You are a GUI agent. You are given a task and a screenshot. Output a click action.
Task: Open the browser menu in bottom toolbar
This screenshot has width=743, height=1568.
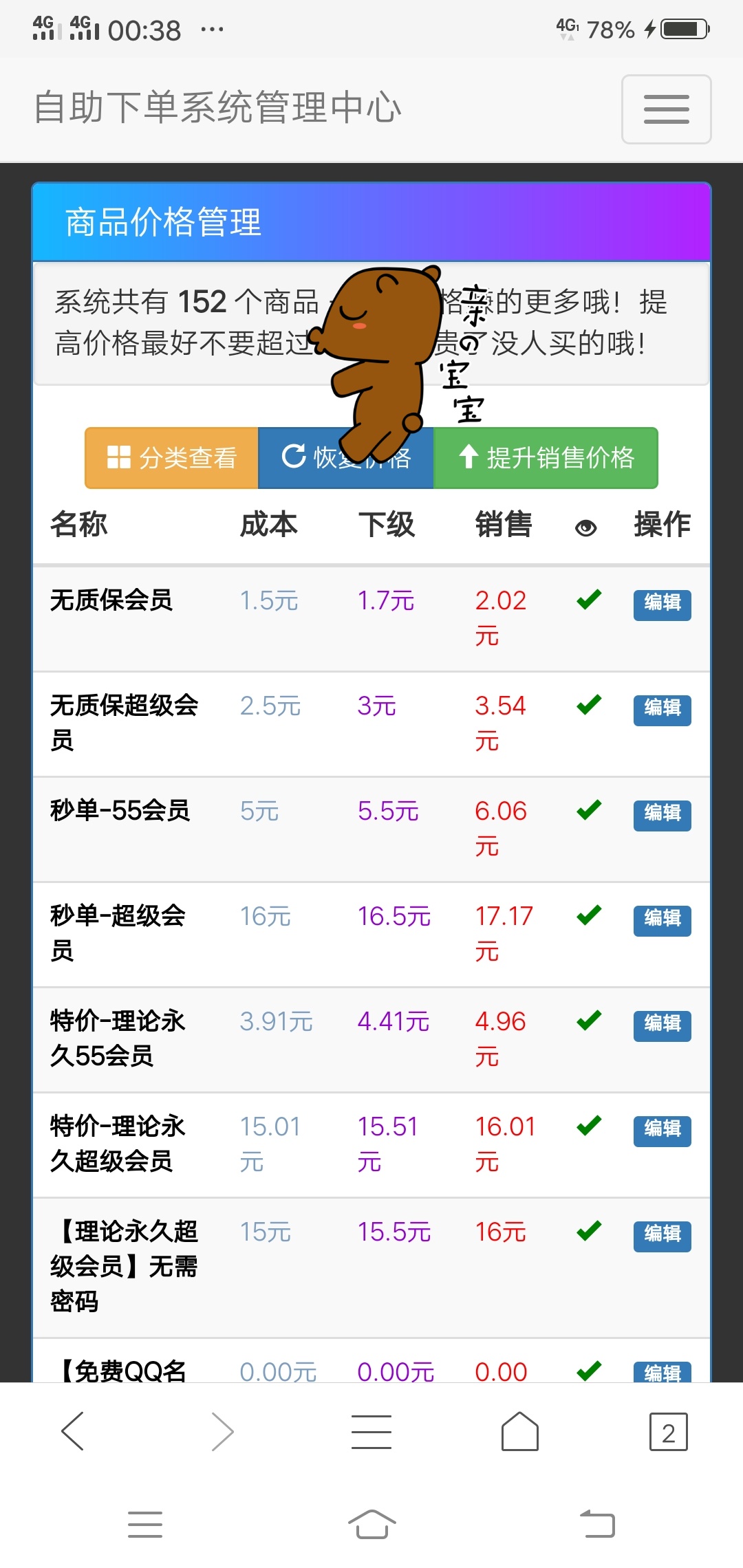point(371,1431)
